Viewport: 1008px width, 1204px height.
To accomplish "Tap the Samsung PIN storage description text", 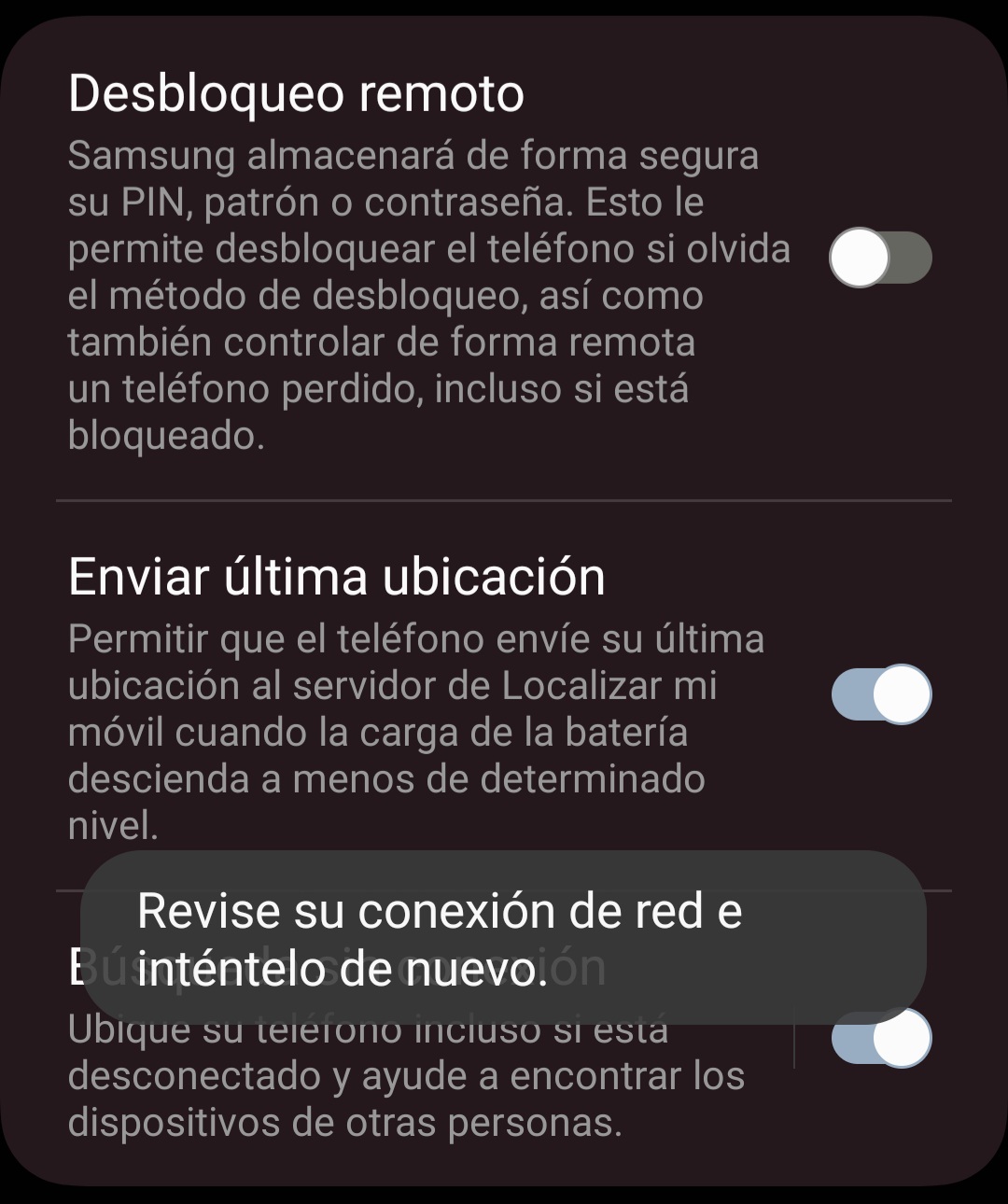I will pos(411,294).
